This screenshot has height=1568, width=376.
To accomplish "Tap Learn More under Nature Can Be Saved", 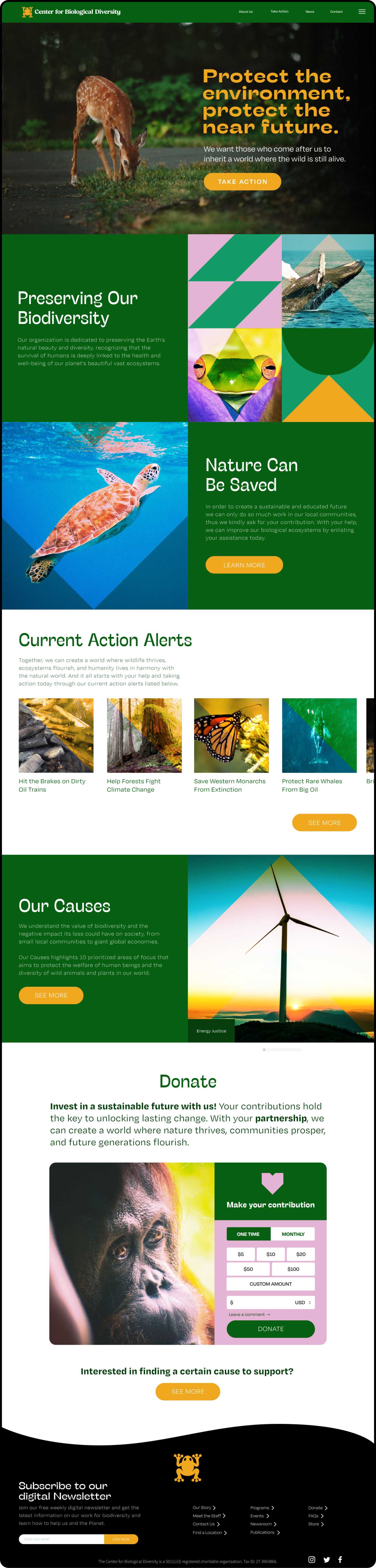I will coord(244,565).
